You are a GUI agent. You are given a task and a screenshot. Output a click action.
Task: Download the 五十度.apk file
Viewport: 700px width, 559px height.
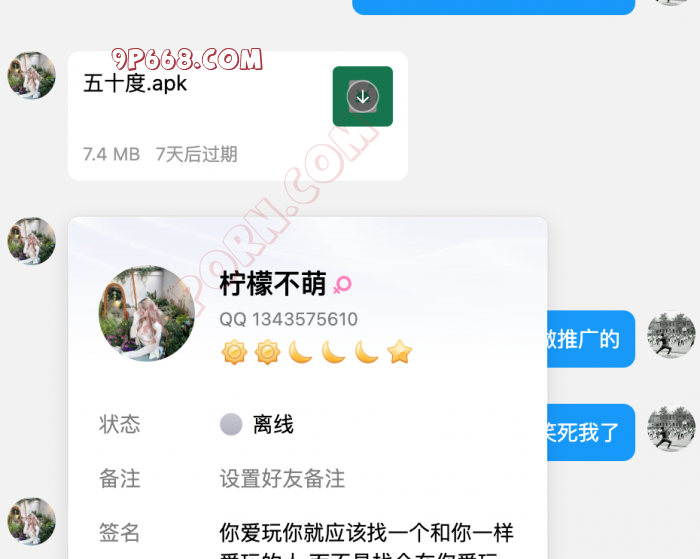coord(362,97)
